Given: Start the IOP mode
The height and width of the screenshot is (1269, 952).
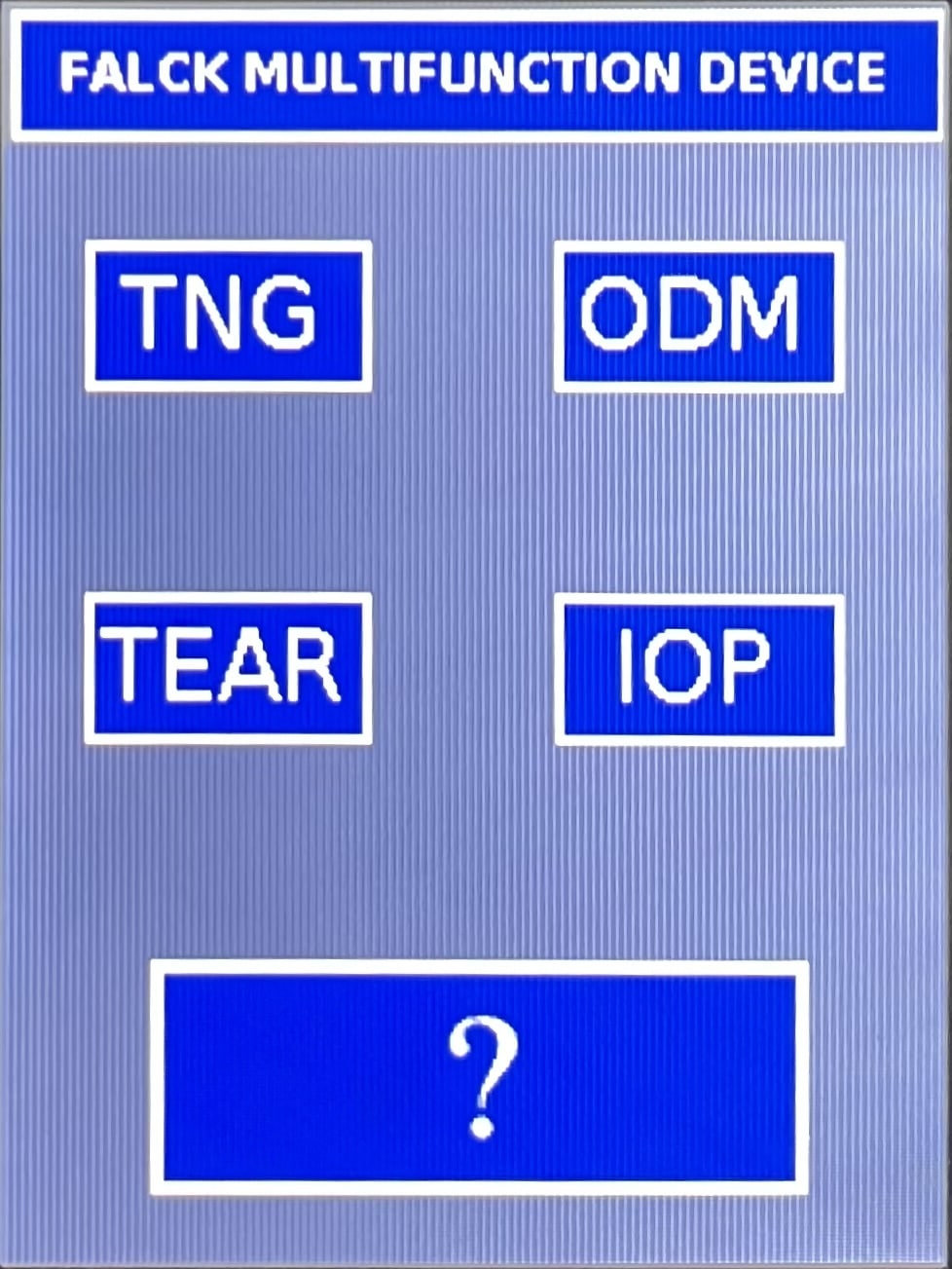Looking at the screenshot, I should (x=699, y=670).
